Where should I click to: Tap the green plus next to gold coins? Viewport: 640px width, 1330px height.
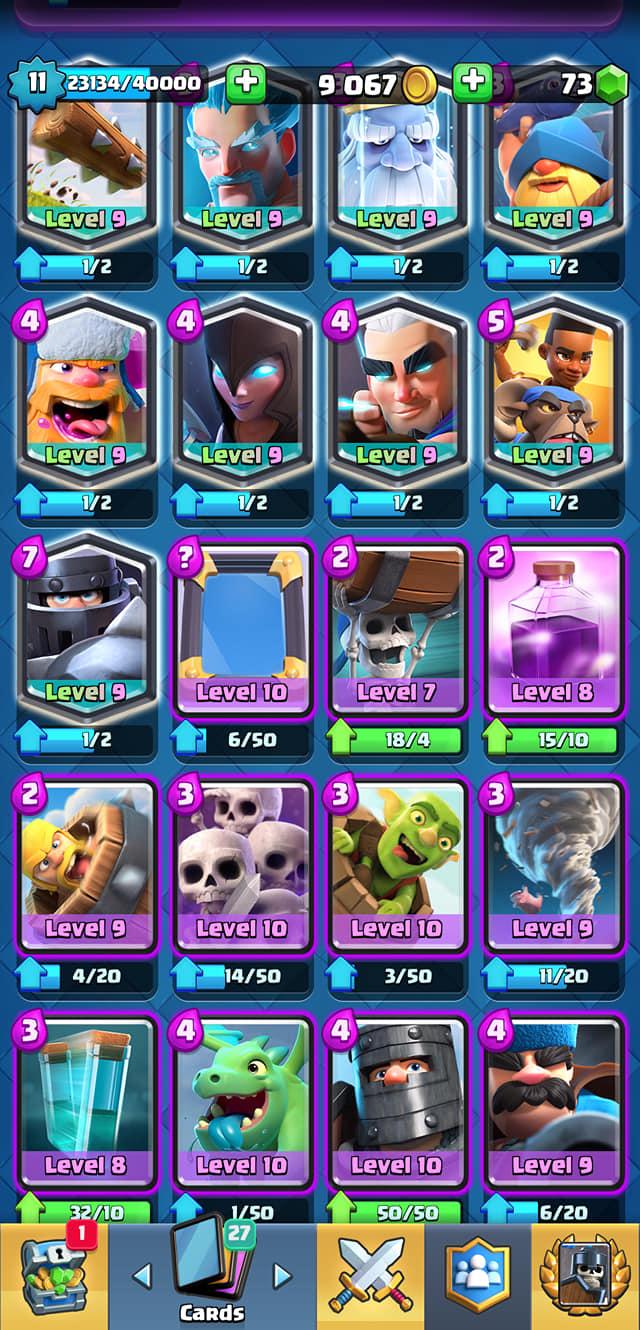click(x=473, y=84)
